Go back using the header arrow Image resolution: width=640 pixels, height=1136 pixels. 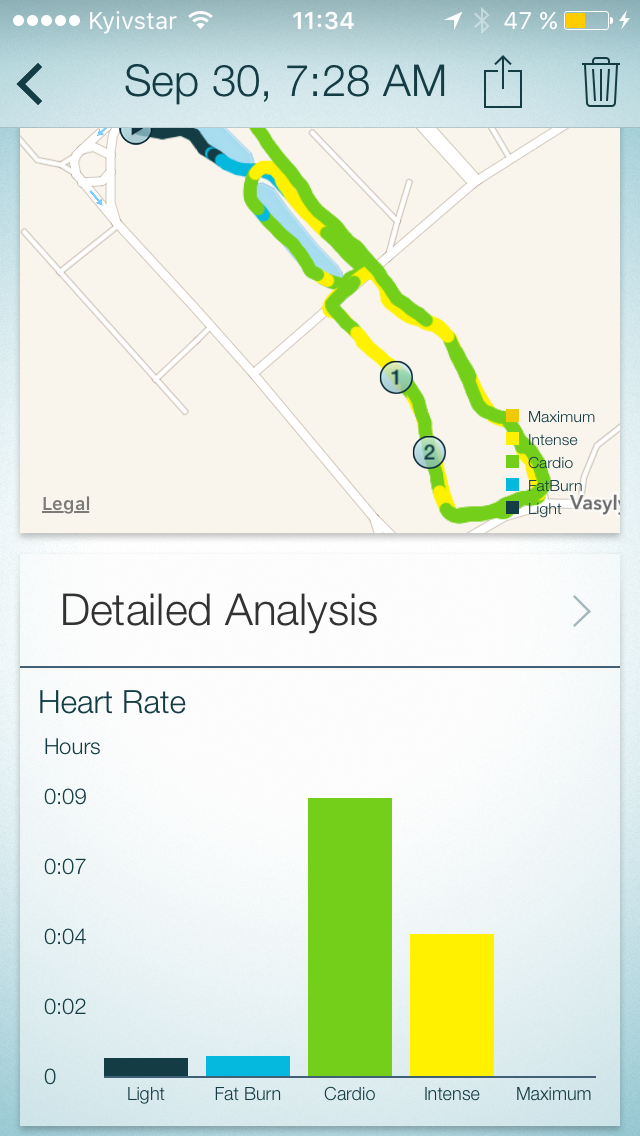[31, 83]
